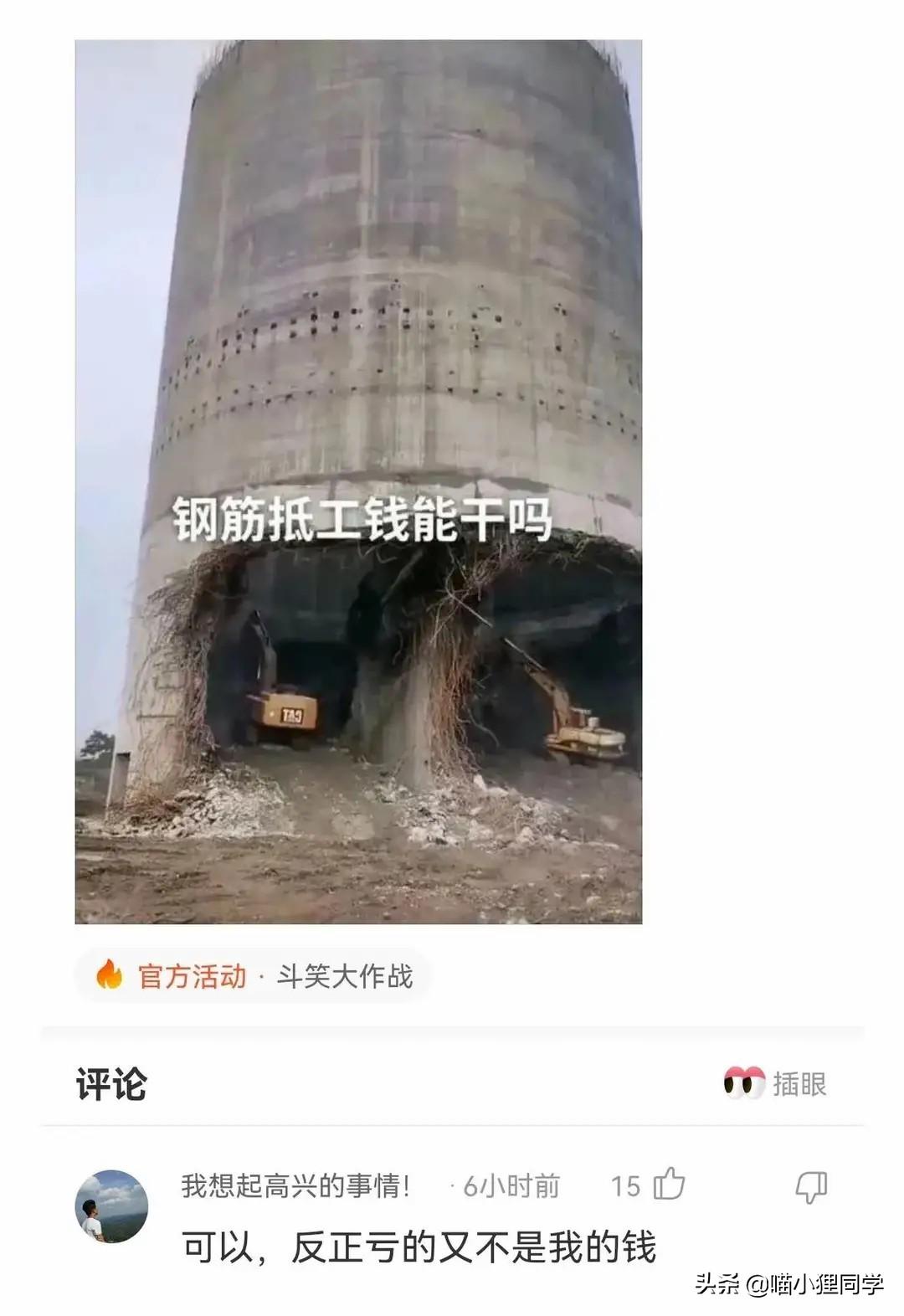Tap the 插眼 button
Screen dimensions: 904x1316
pyautogui.click(x=775, y=1083)
